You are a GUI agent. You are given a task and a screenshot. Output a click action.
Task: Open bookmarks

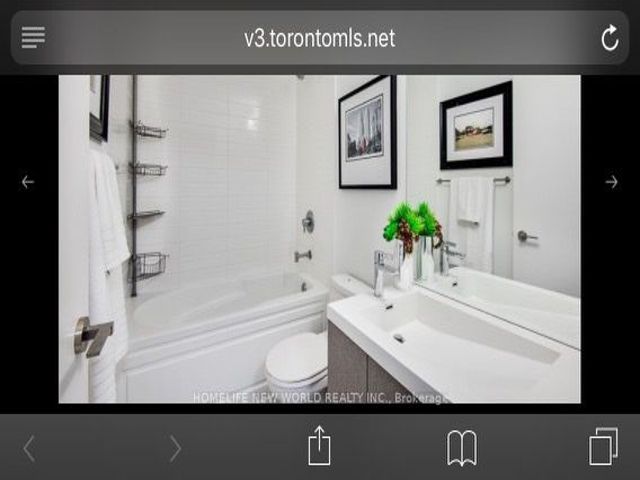(461, 447)
